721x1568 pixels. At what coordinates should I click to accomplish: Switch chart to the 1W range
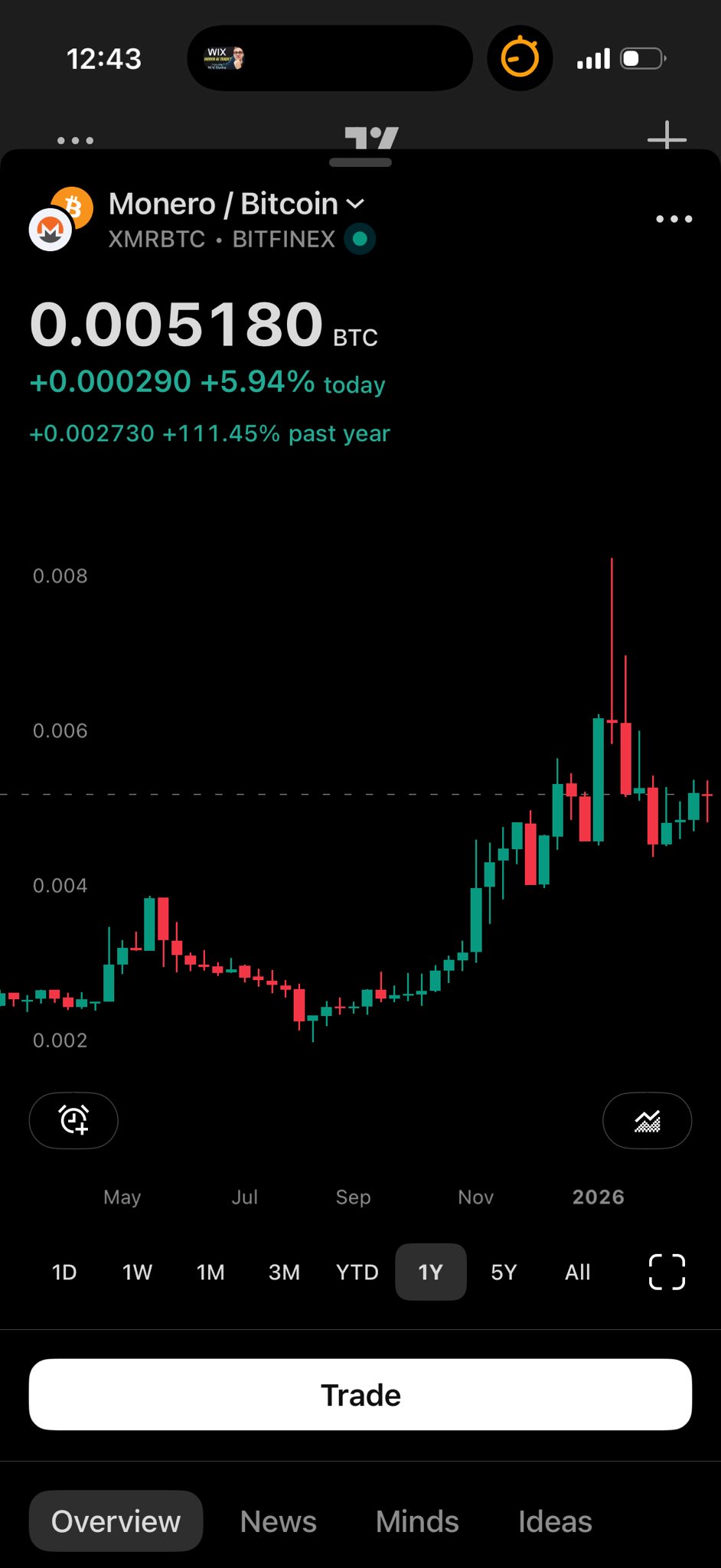[x=138, y=1272]
